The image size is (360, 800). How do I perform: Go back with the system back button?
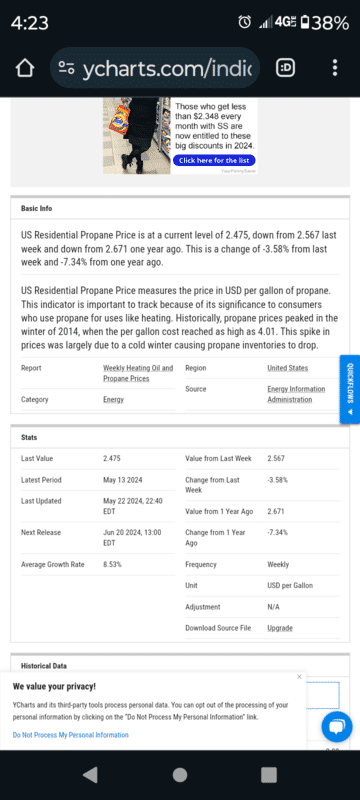click(90, 774)
